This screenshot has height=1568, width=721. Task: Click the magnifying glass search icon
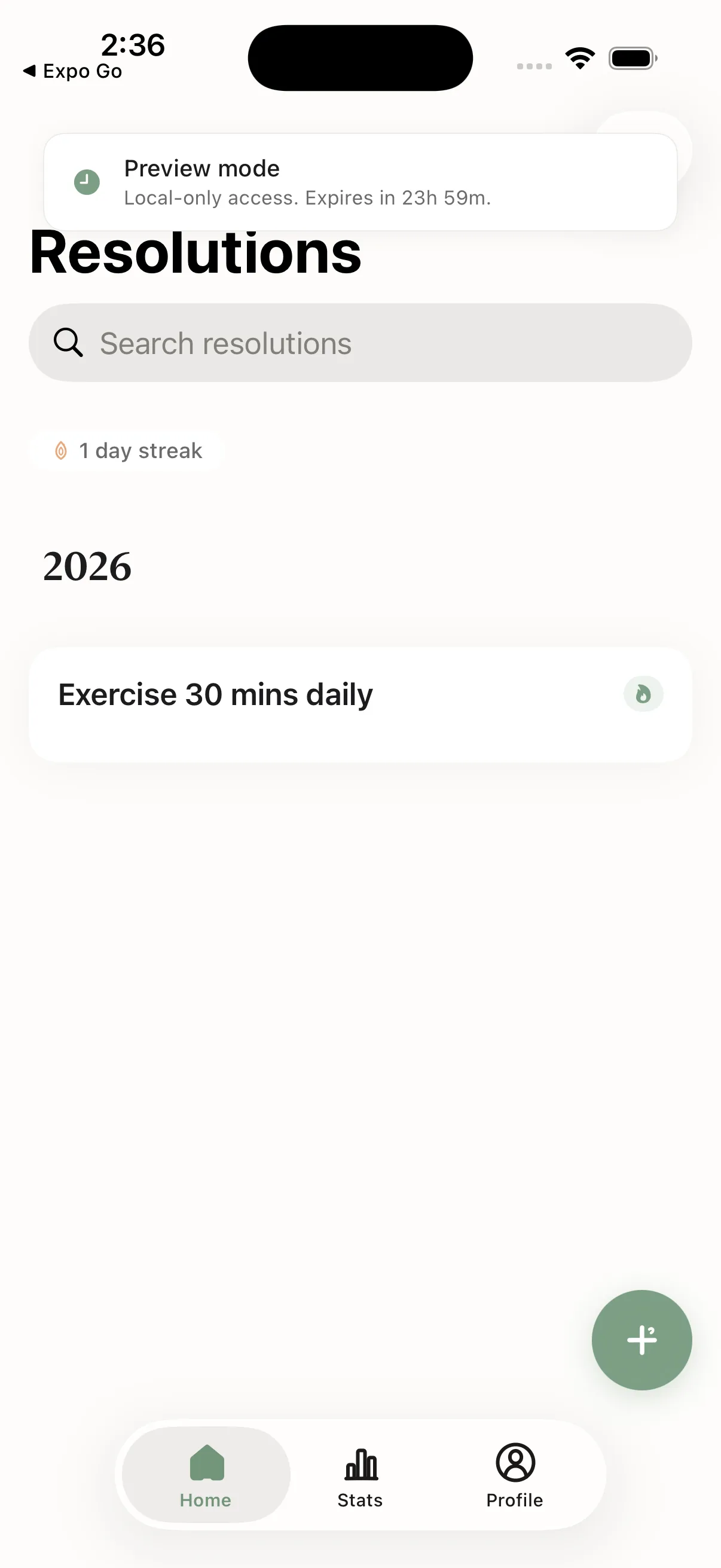68,342
